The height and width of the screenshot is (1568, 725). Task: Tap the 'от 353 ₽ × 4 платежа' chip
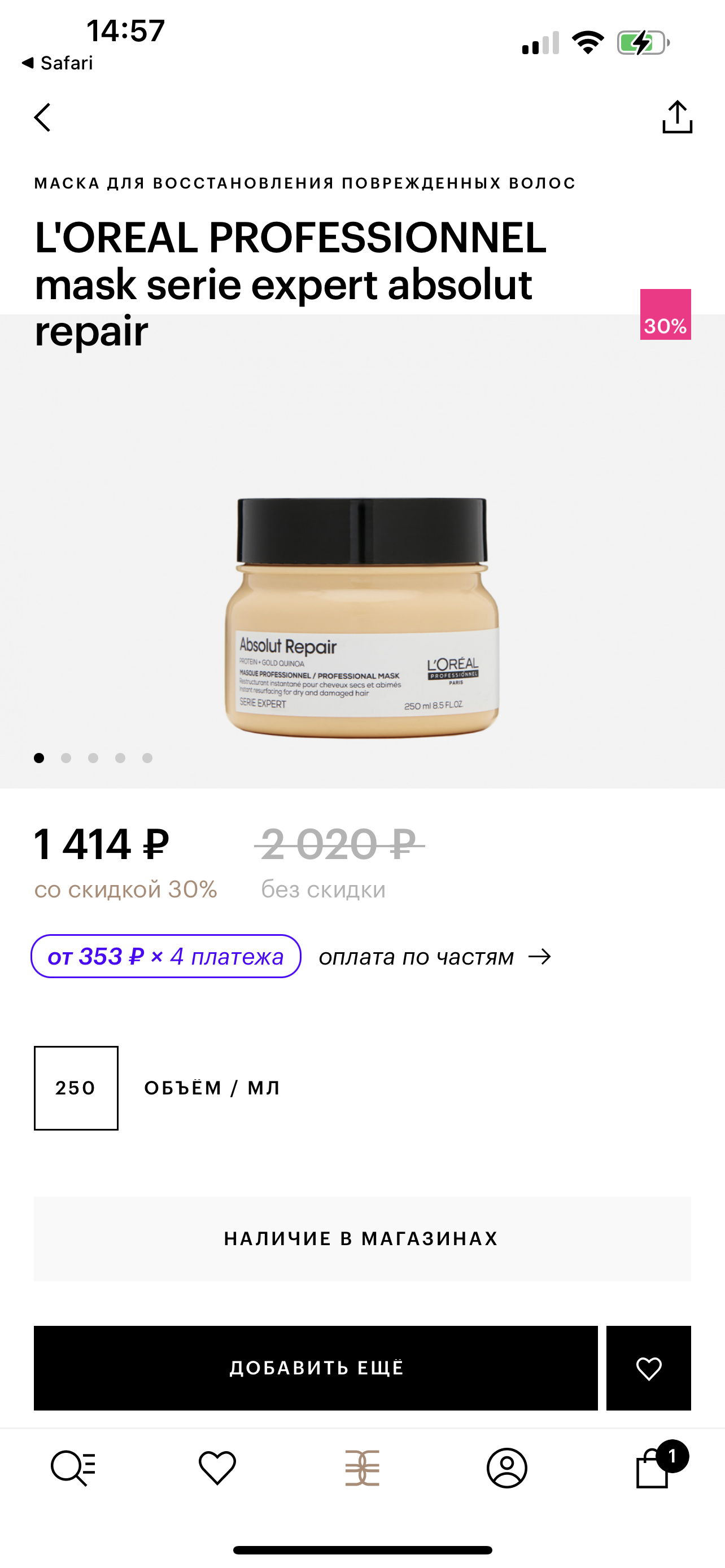pos(165,956)
